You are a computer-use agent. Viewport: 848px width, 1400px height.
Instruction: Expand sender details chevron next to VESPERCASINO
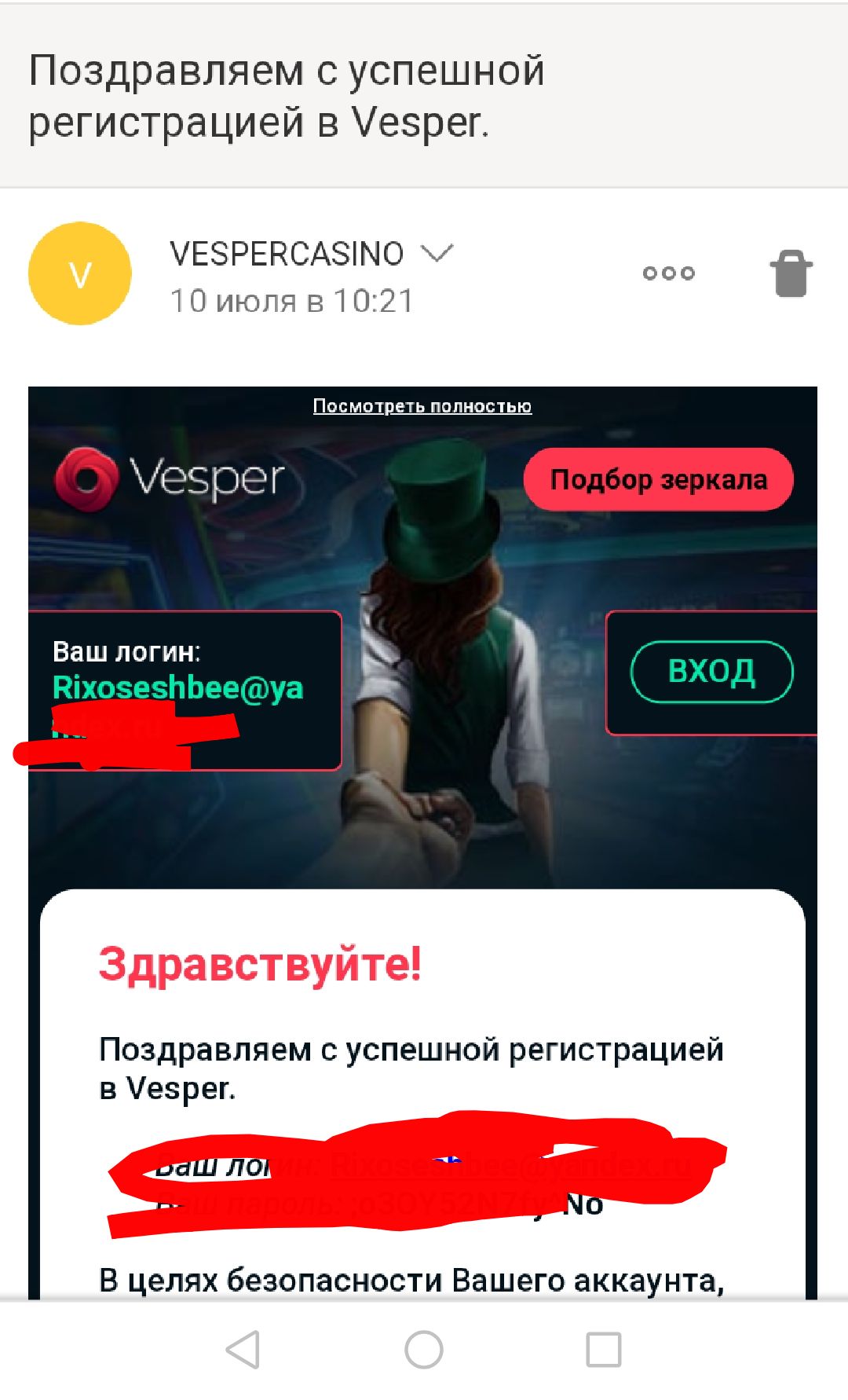click(x=437, y=254)
